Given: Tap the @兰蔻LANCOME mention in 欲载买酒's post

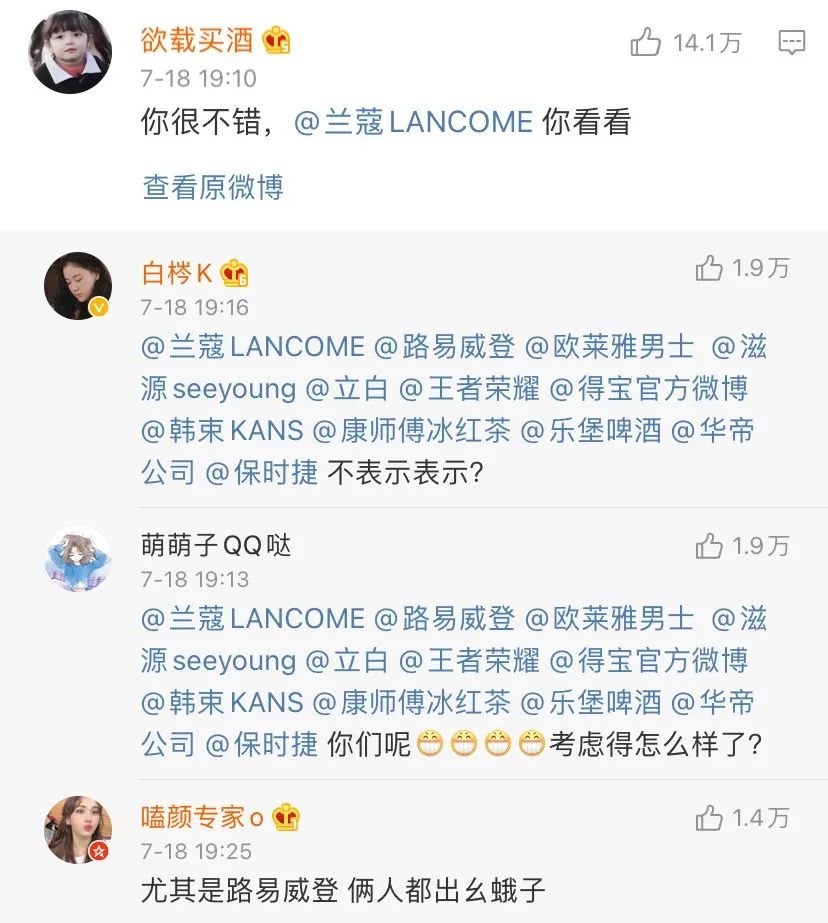Looking at the screenshot, I should [413, 122].
